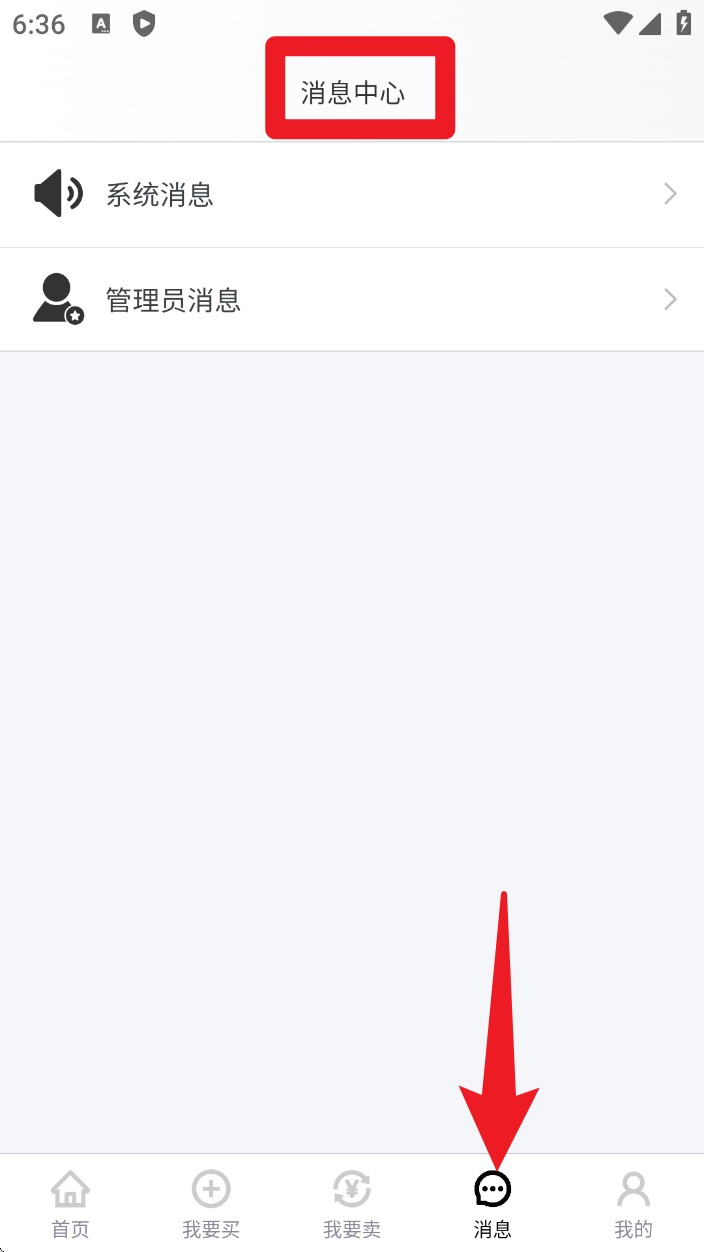The image size is (704, 1252).
Task: Tap the 消息 tab
Action: coord(492,1204)
